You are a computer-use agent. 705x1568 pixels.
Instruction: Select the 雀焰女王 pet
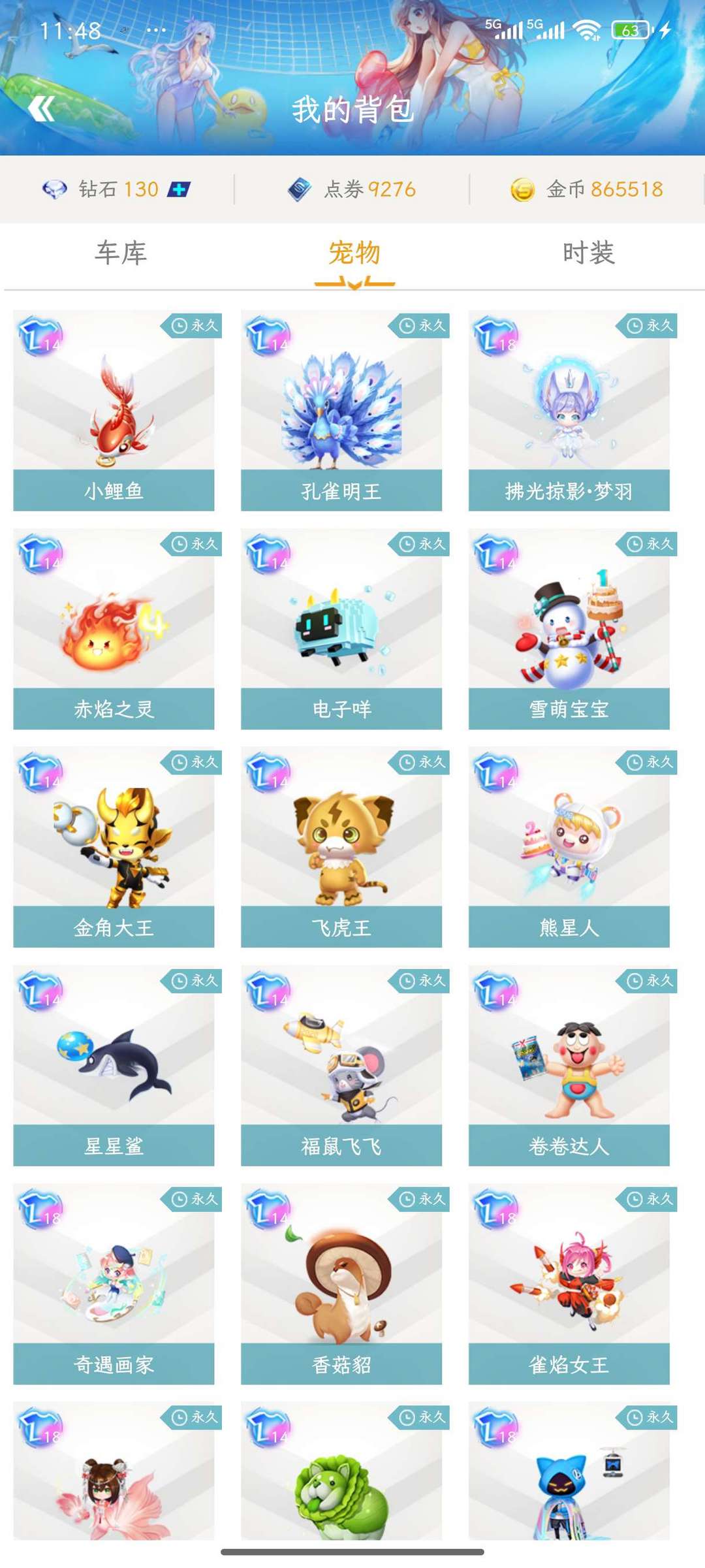tap(569, 1285)
